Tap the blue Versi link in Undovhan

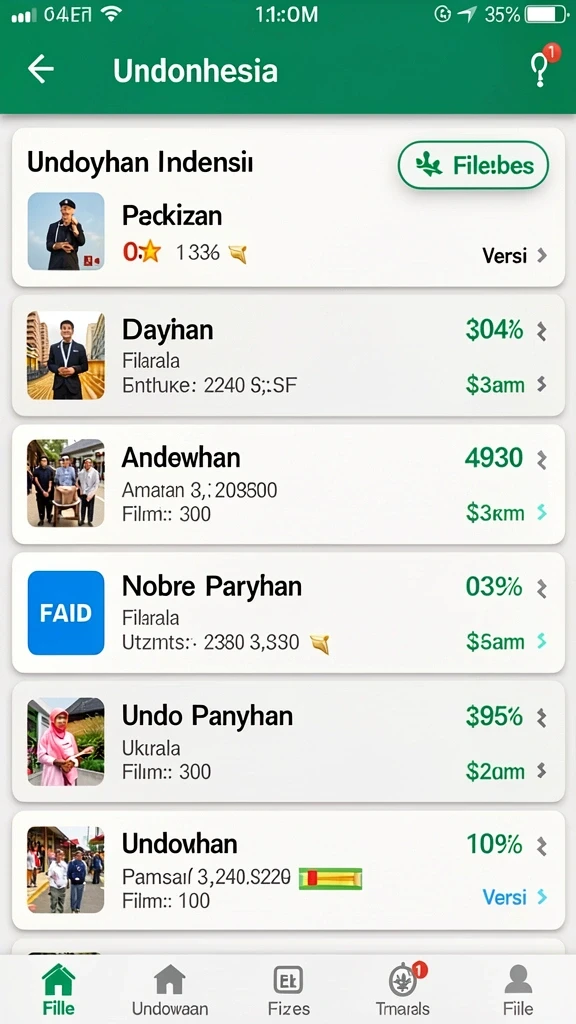(x=514, y=897)
